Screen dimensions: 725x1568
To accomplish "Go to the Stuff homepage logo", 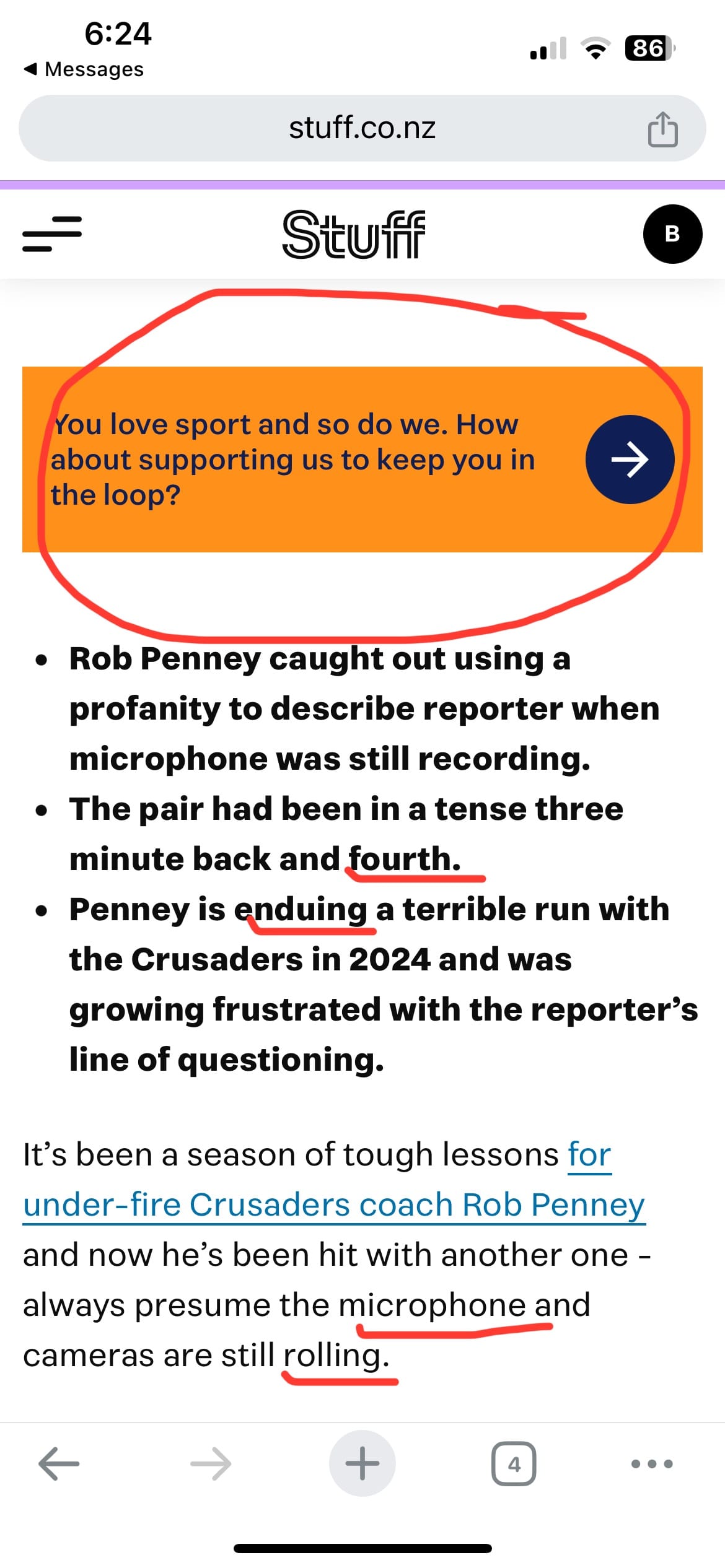I will pos(354,234).
